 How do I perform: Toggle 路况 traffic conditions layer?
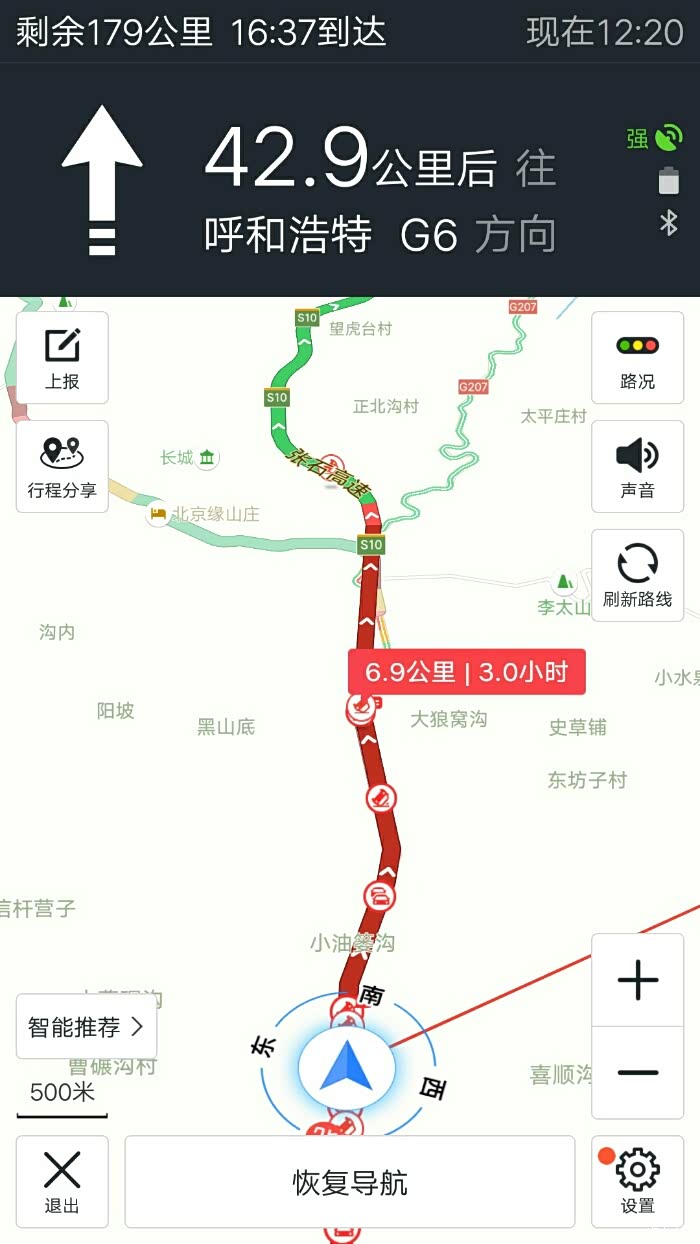[637, 358]
